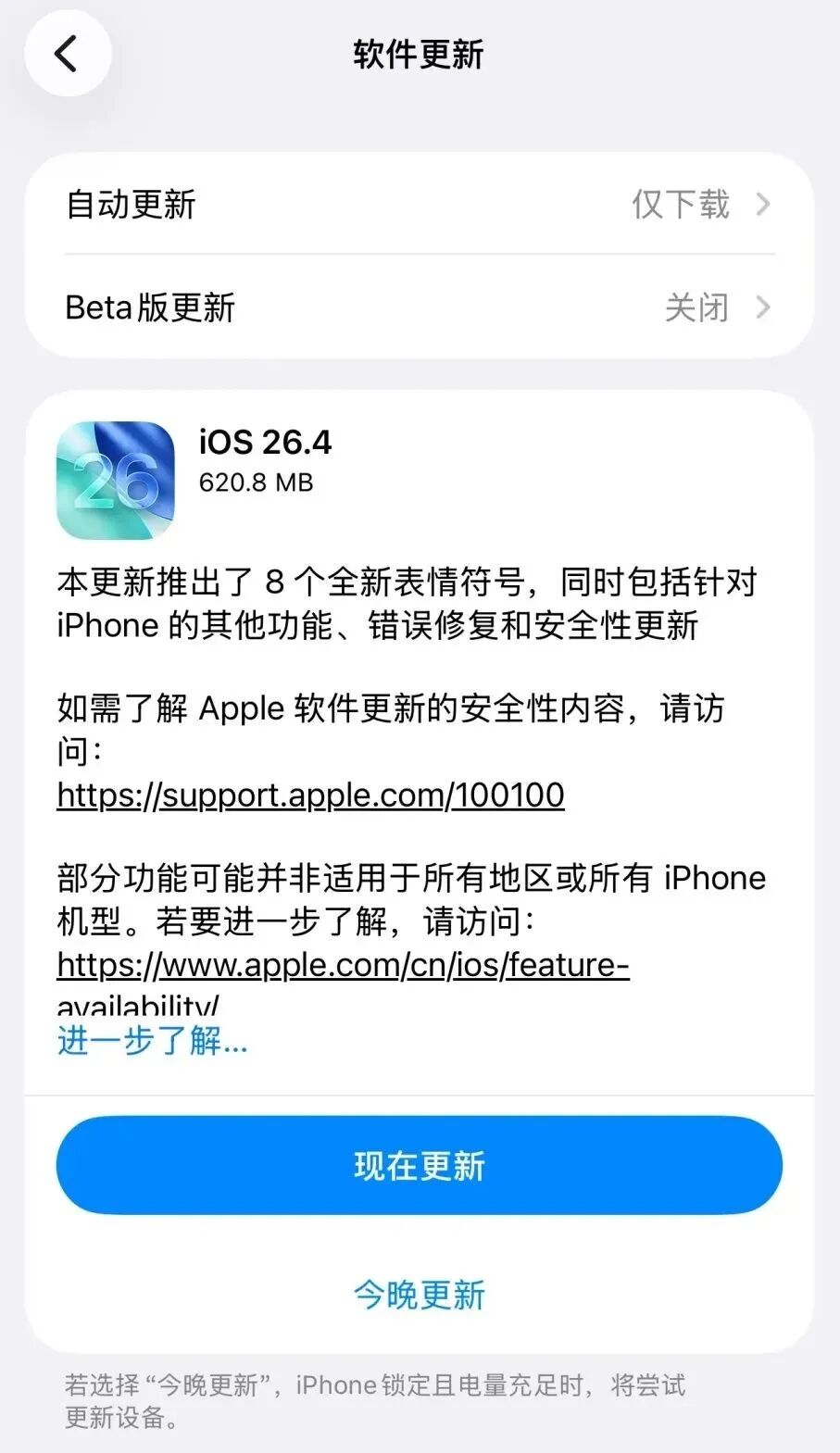840x1453 pixels.
Task: Choose 今晚更新 to update tonight
Action: [419, 1294]
